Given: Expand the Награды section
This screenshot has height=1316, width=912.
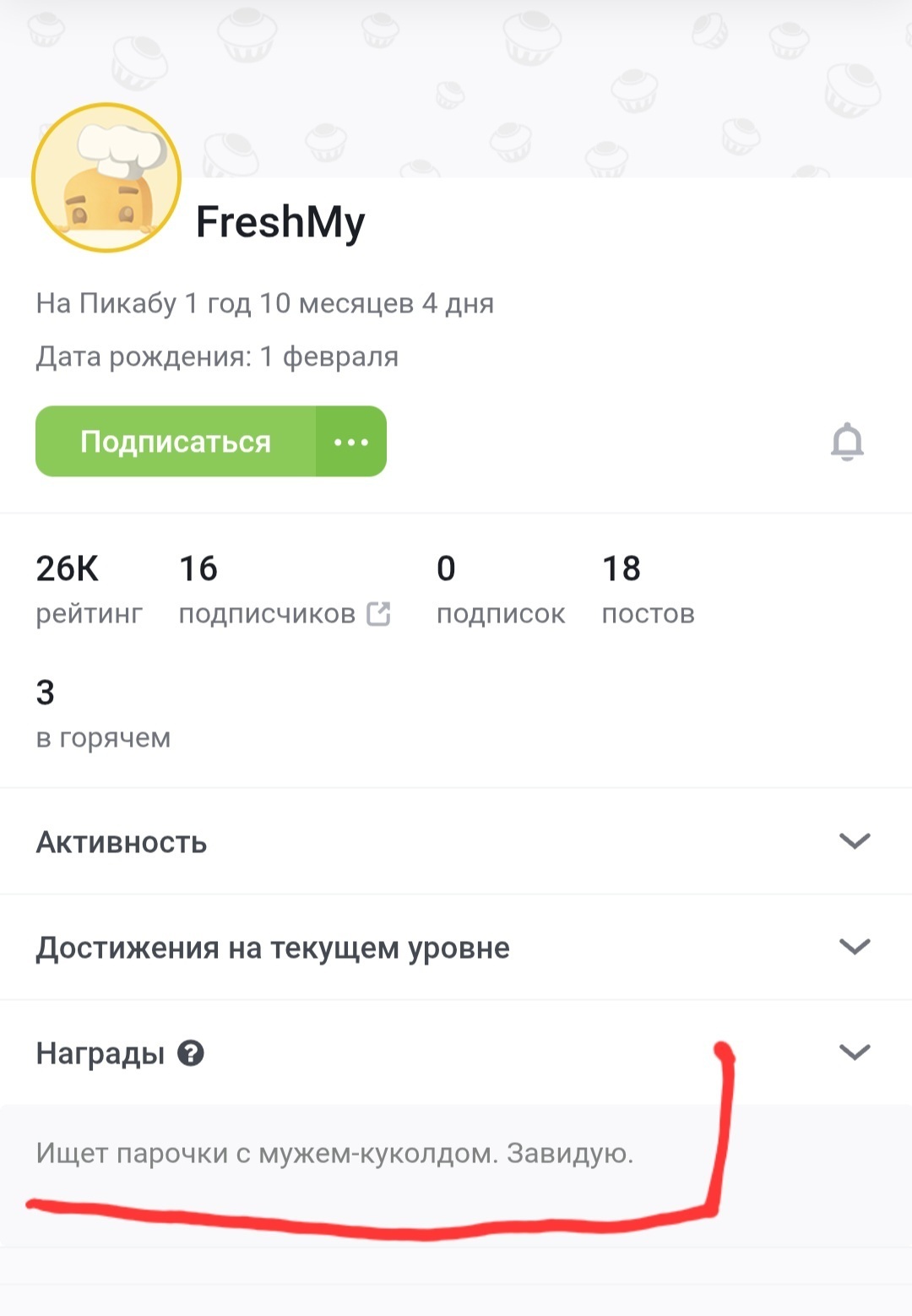Looking at the screenshot, I should point(854,1052).
